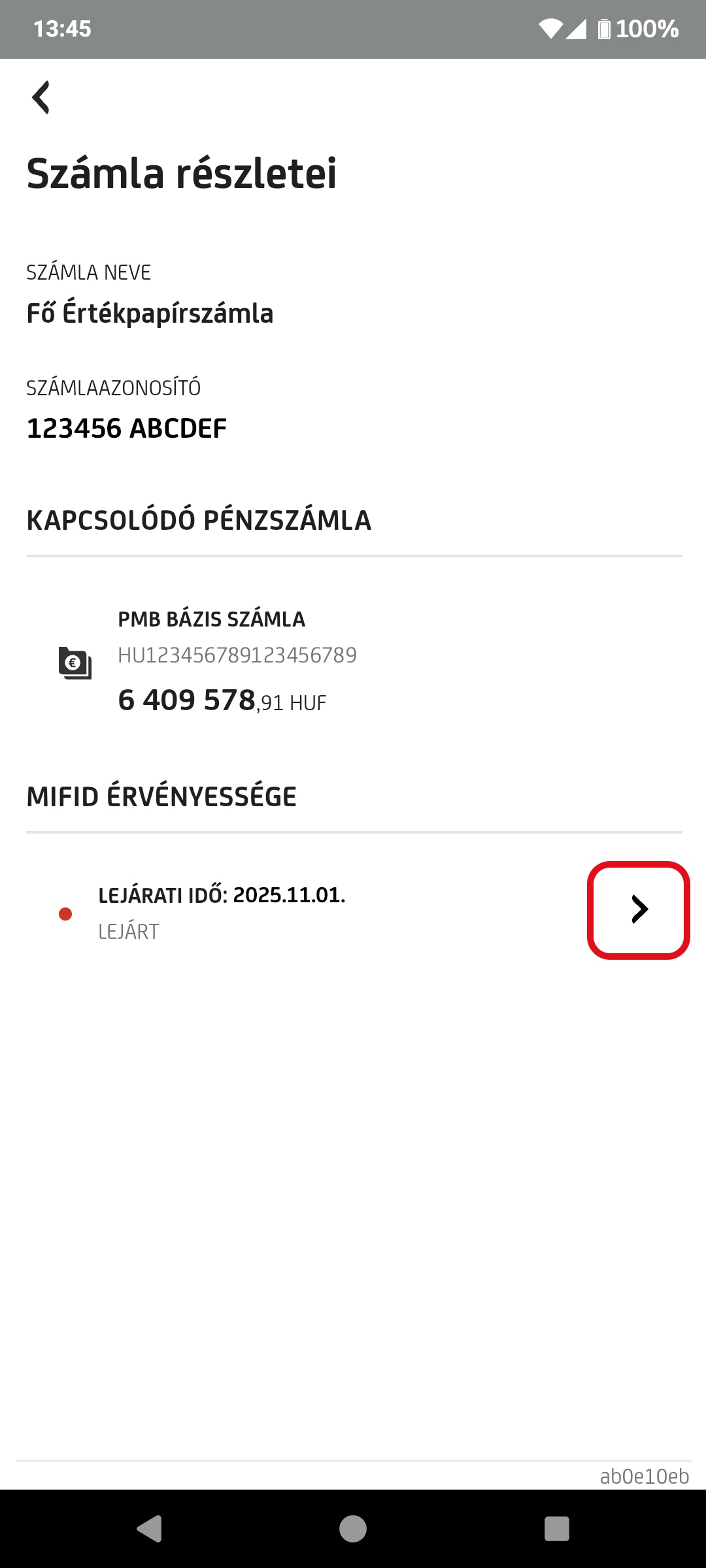
Task: Go back using the top-left arrow
Action: click(x=41, y=98)
